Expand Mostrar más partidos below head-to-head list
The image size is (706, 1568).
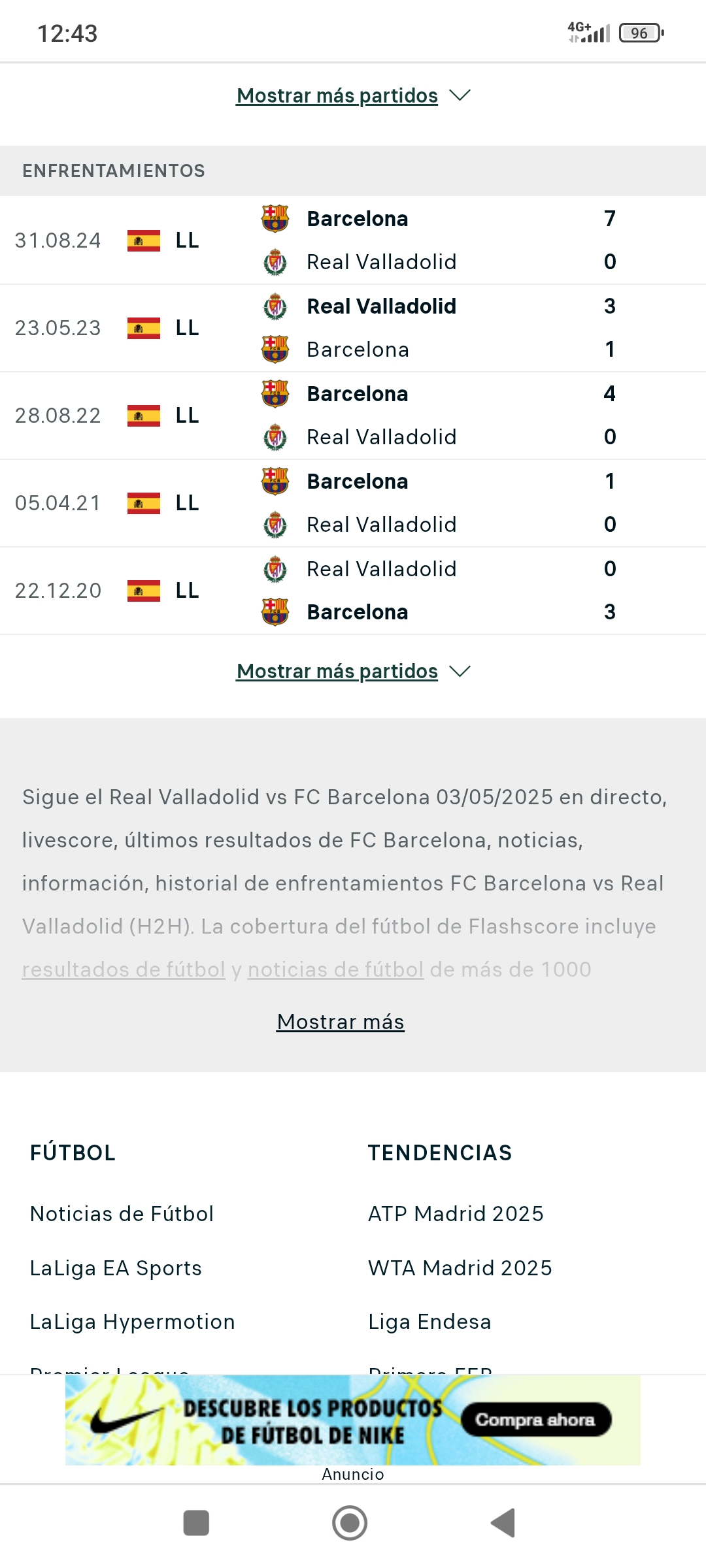click(x=353, y=671)
